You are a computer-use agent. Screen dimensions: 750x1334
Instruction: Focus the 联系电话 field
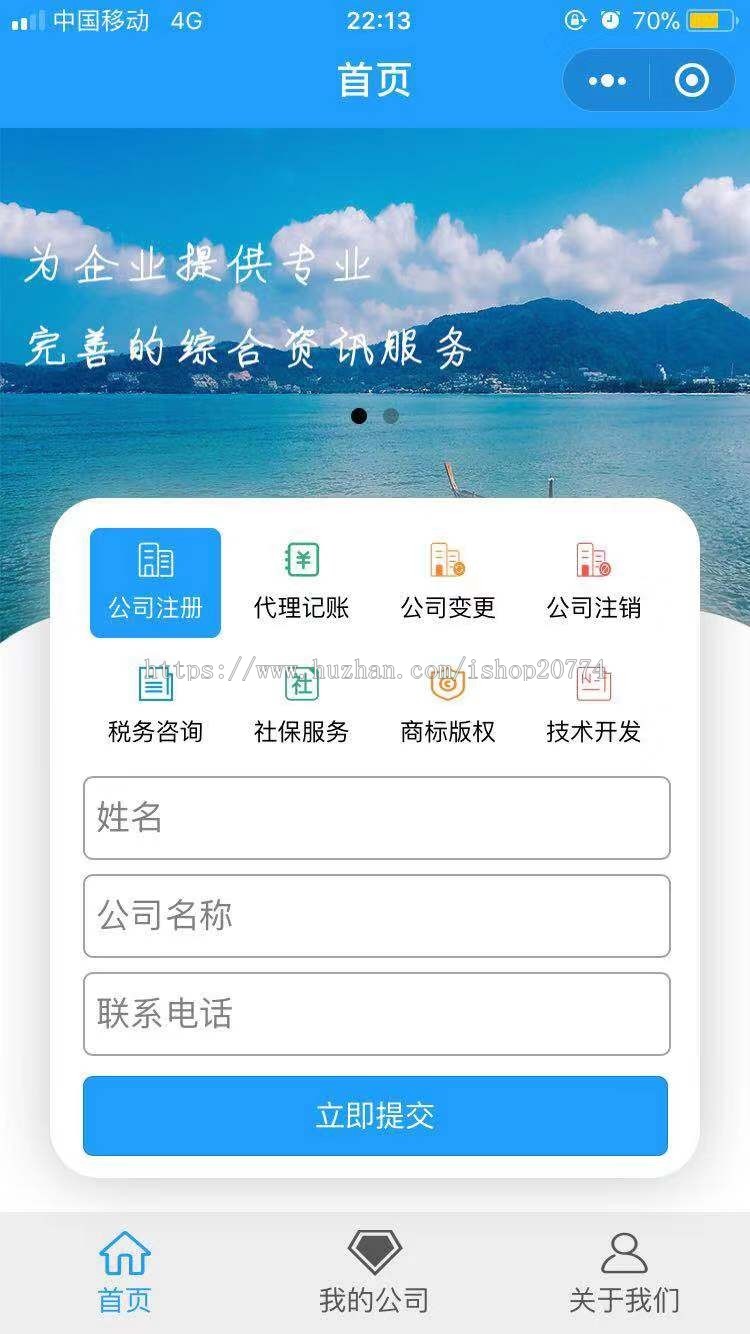(x=376, y=1014)
